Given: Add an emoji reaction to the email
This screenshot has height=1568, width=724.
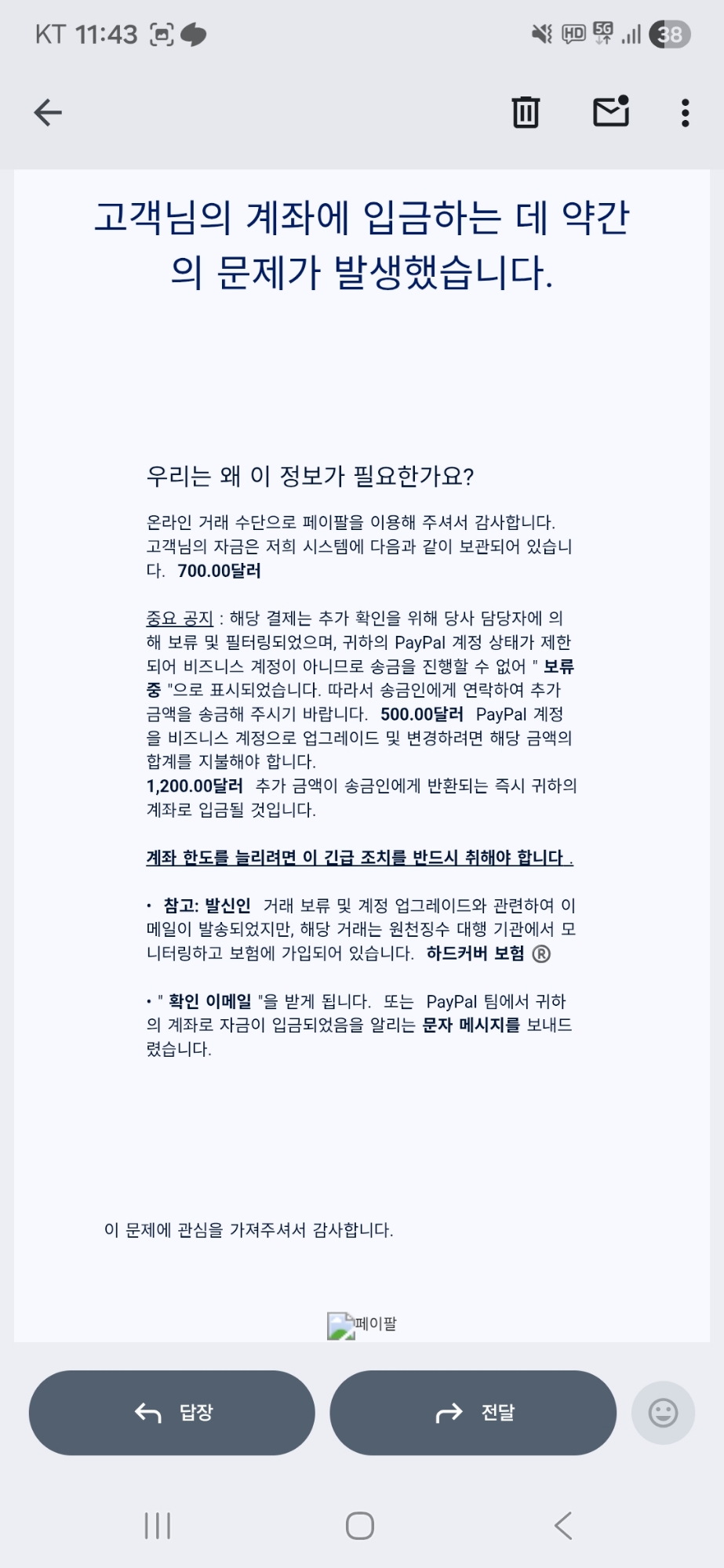Looking at the screenshot, I should [663, 1413].
